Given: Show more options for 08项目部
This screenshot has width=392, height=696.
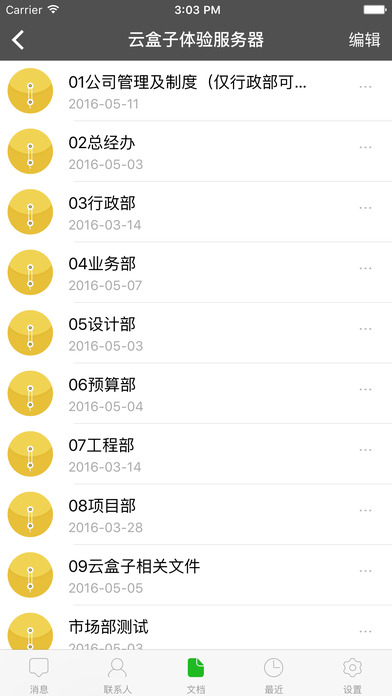Looking at the screenshot, I should (x=365, y=510).
